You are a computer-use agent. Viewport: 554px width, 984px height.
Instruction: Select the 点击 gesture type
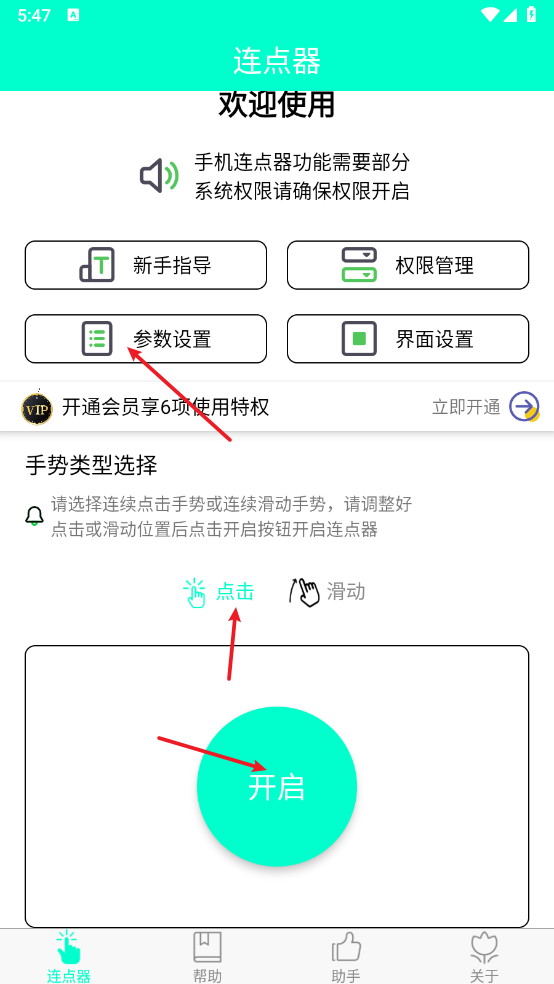click(x=218, y=592)
